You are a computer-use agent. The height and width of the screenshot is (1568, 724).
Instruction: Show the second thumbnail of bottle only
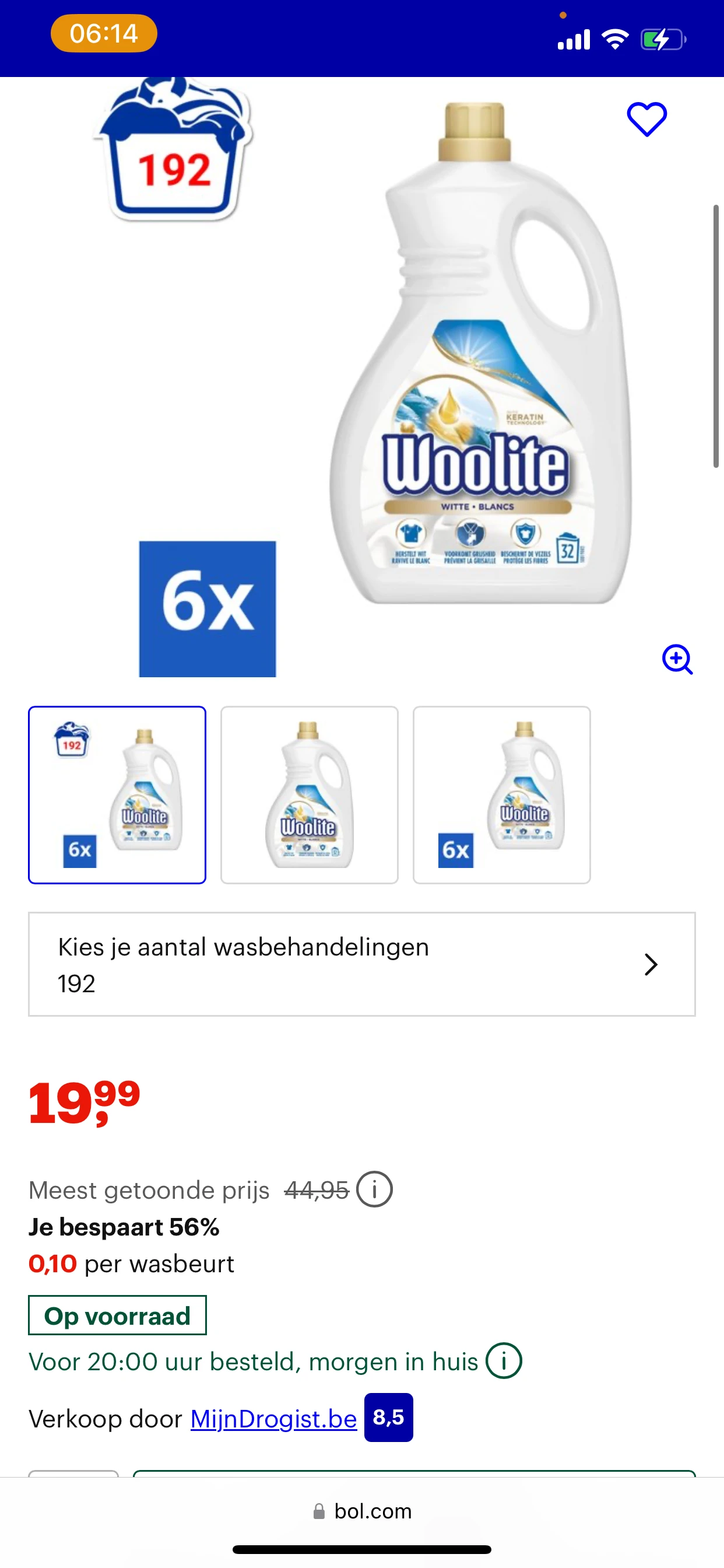[x=309, y=795]
